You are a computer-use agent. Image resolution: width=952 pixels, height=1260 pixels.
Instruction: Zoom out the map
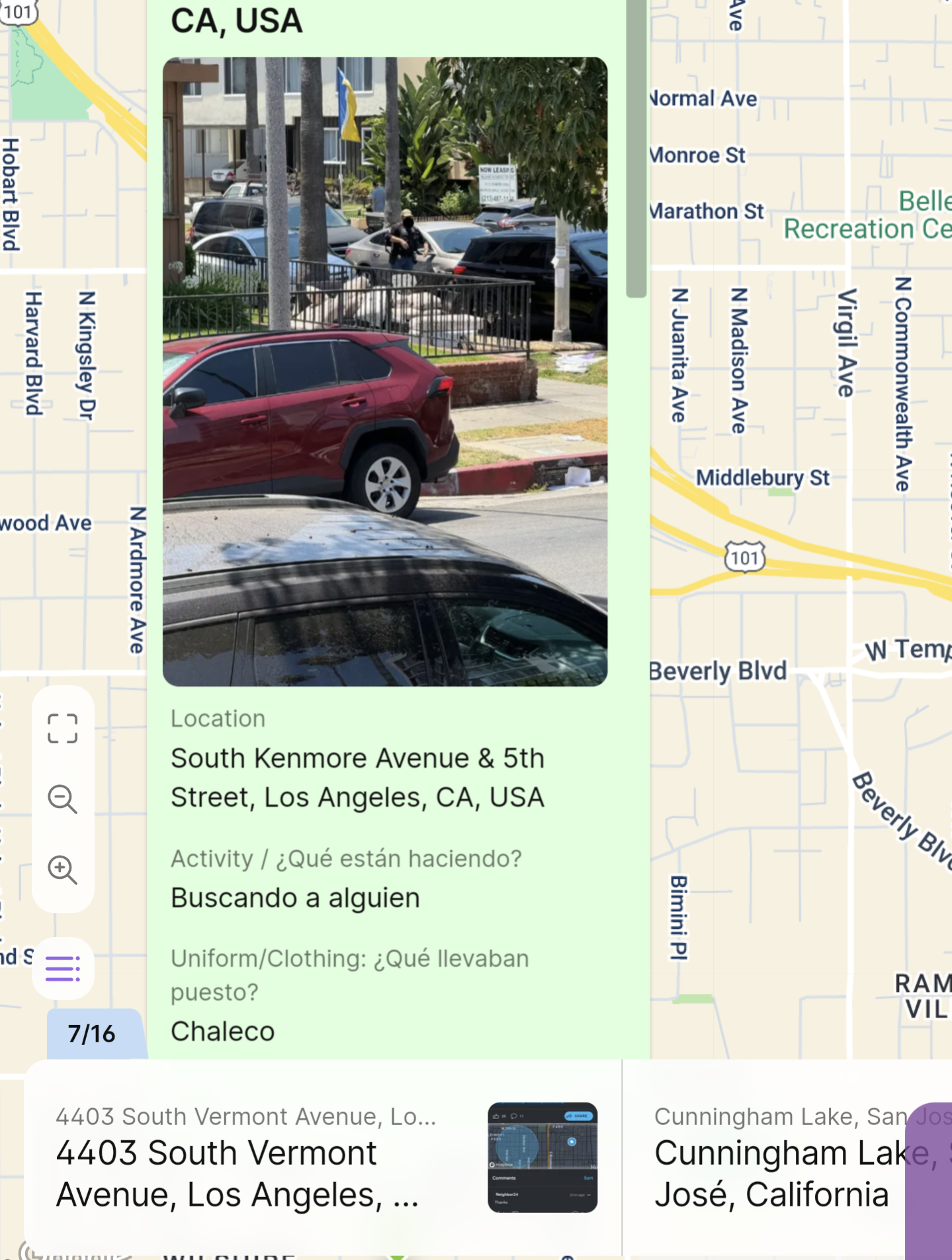[x=63, y=799]
